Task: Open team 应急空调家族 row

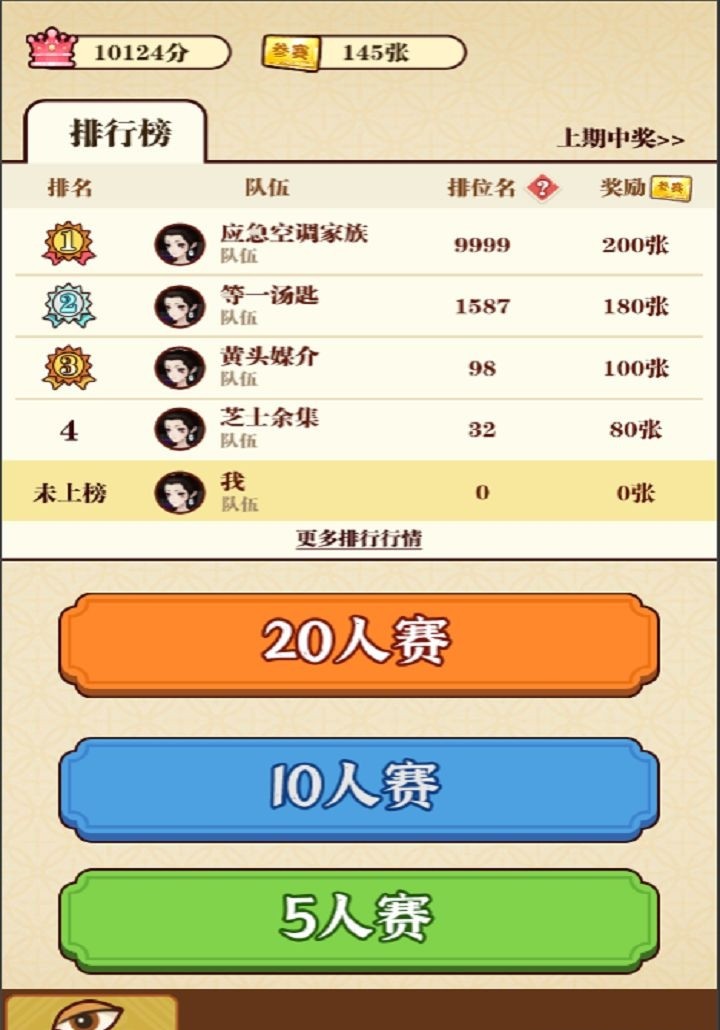Action: click(x=359, y=244)
